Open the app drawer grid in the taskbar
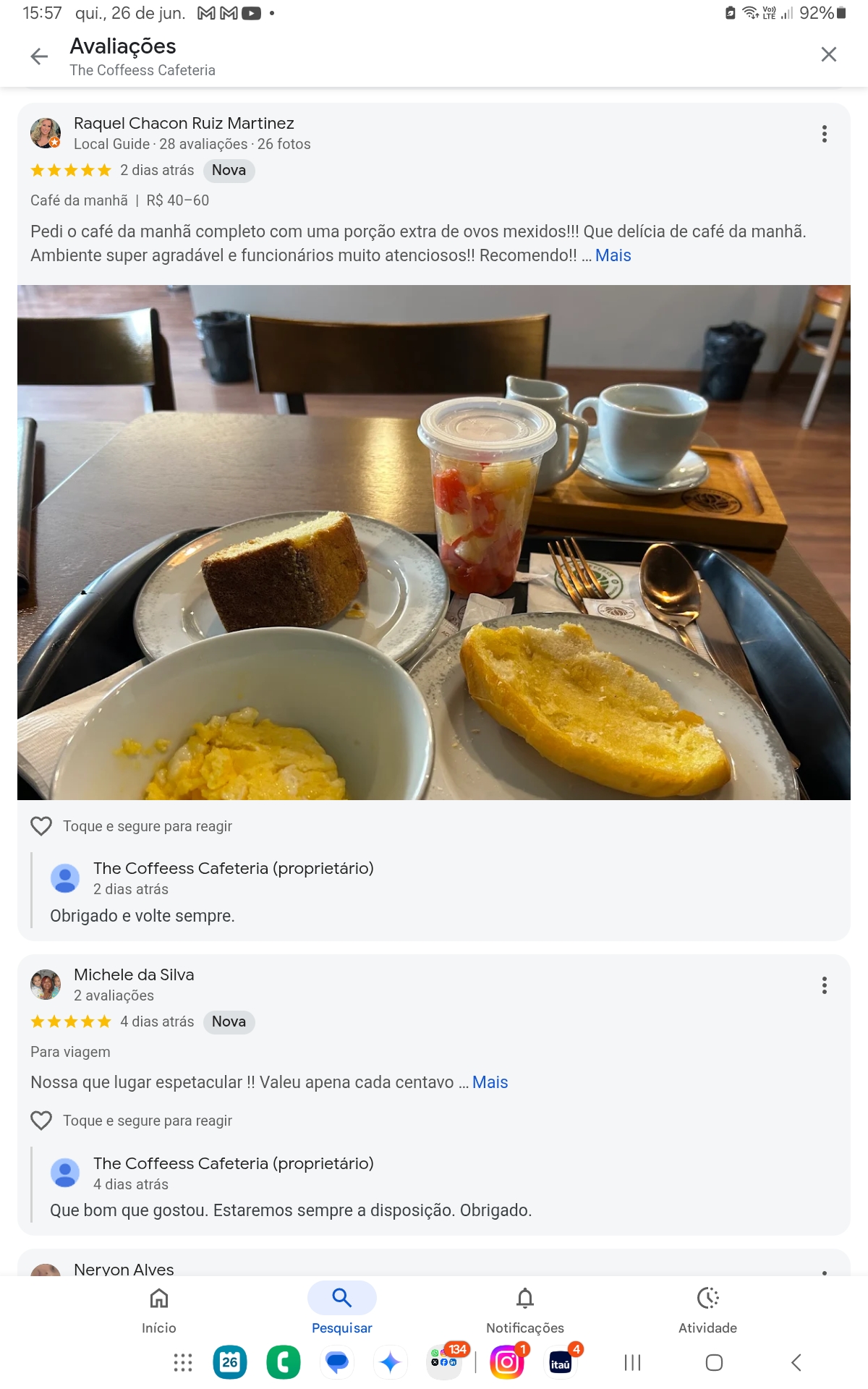The image size is (868, 1389). pos(183,1363)
